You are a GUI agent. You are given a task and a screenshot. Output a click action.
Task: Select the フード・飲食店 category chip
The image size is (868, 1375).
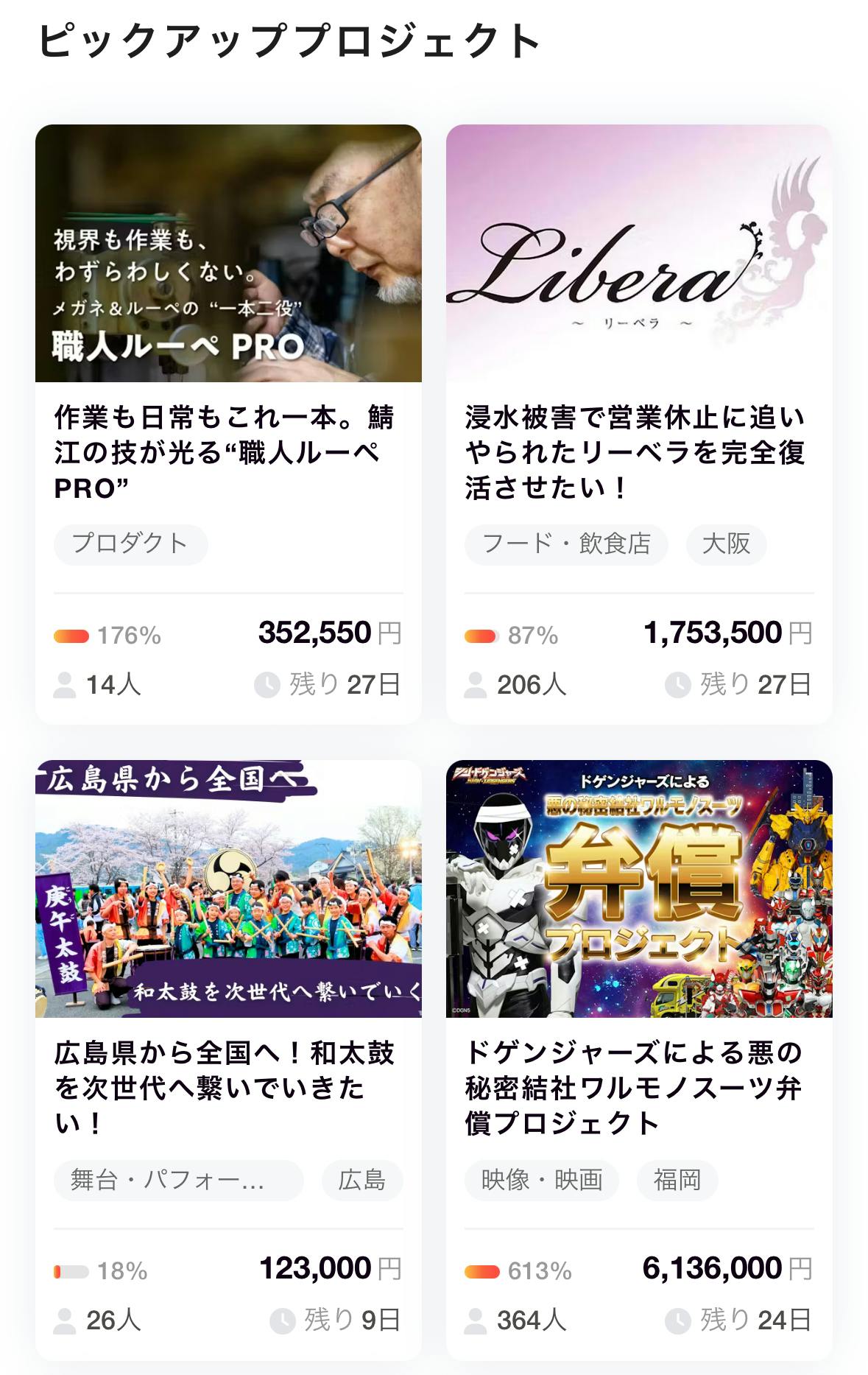pos(566,544)
